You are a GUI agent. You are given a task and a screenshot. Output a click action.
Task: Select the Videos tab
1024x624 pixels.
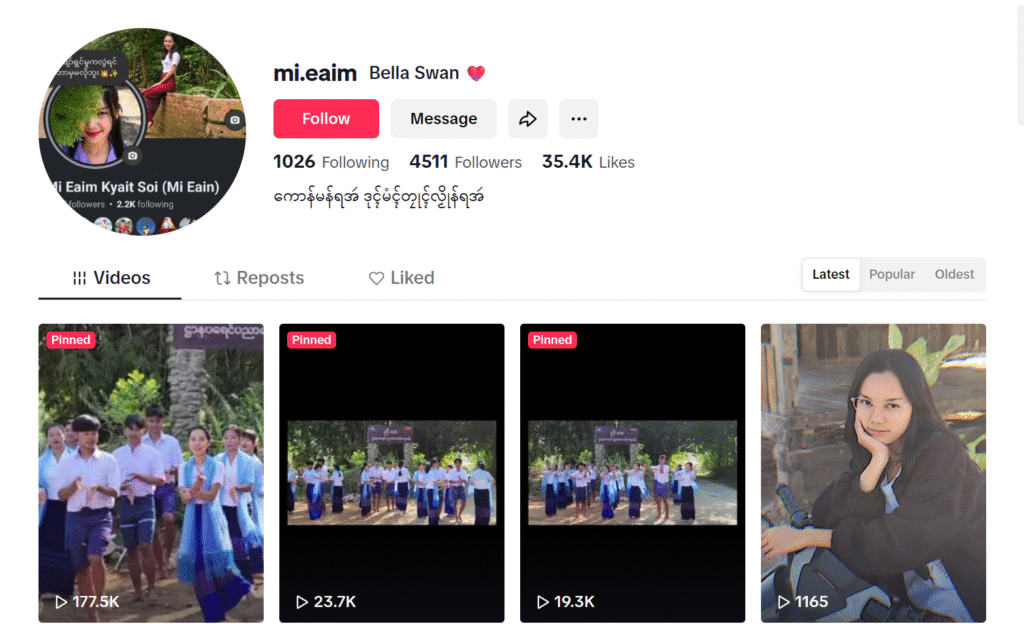[111, 278]
